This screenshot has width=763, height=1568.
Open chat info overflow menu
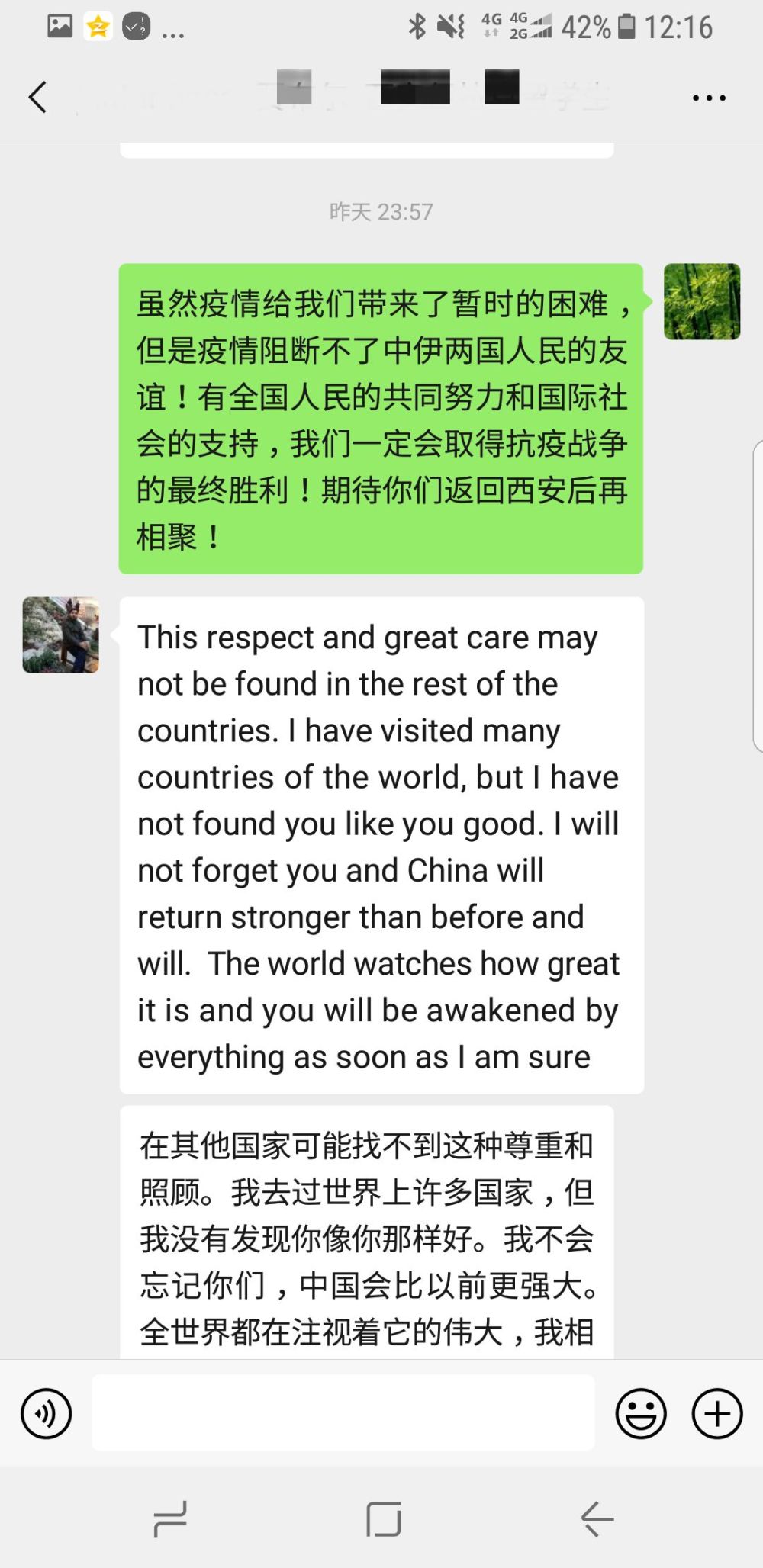pyautogui.click(x=709, y=98)
